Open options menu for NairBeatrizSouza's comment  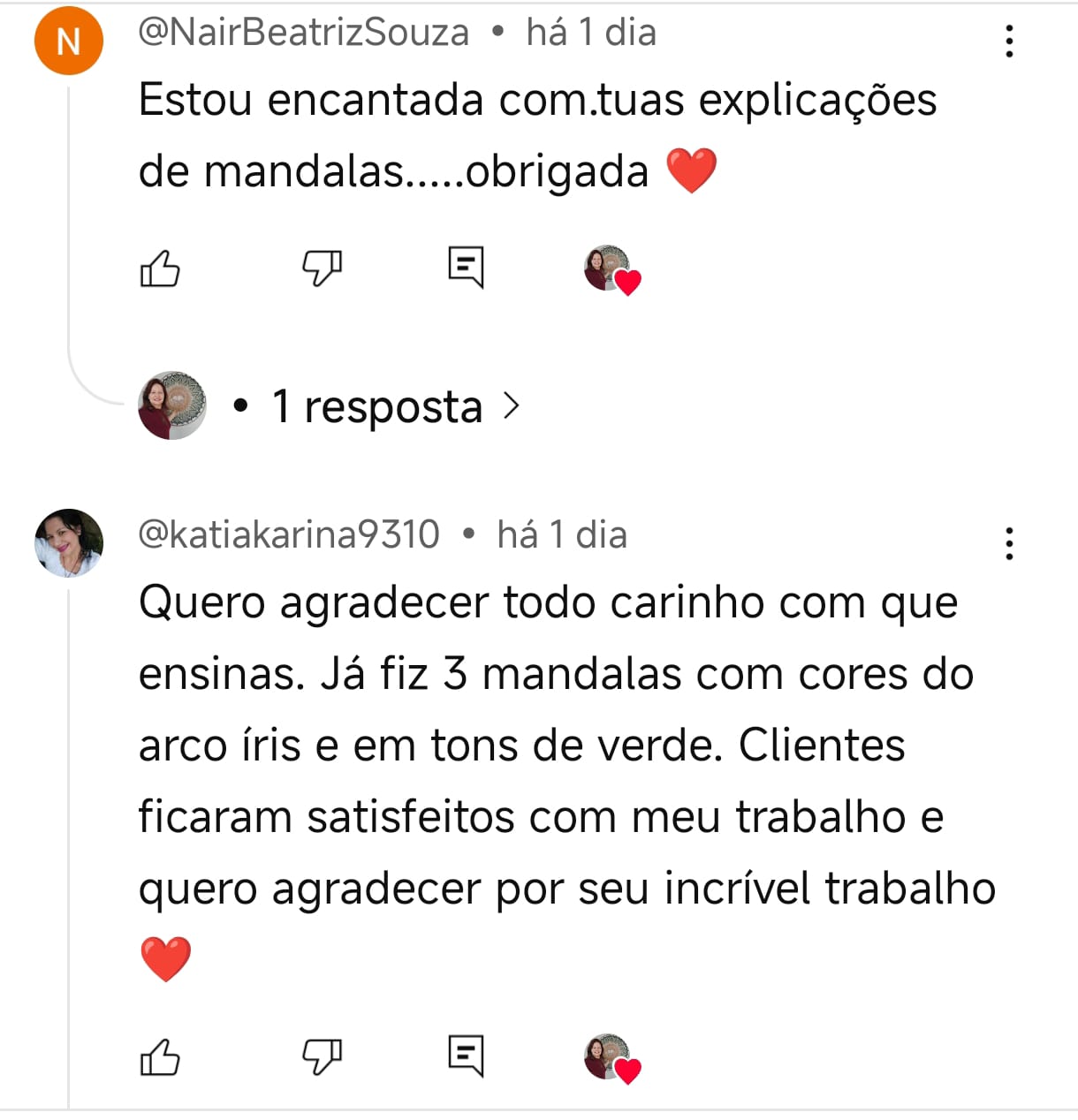[1009, 42]
